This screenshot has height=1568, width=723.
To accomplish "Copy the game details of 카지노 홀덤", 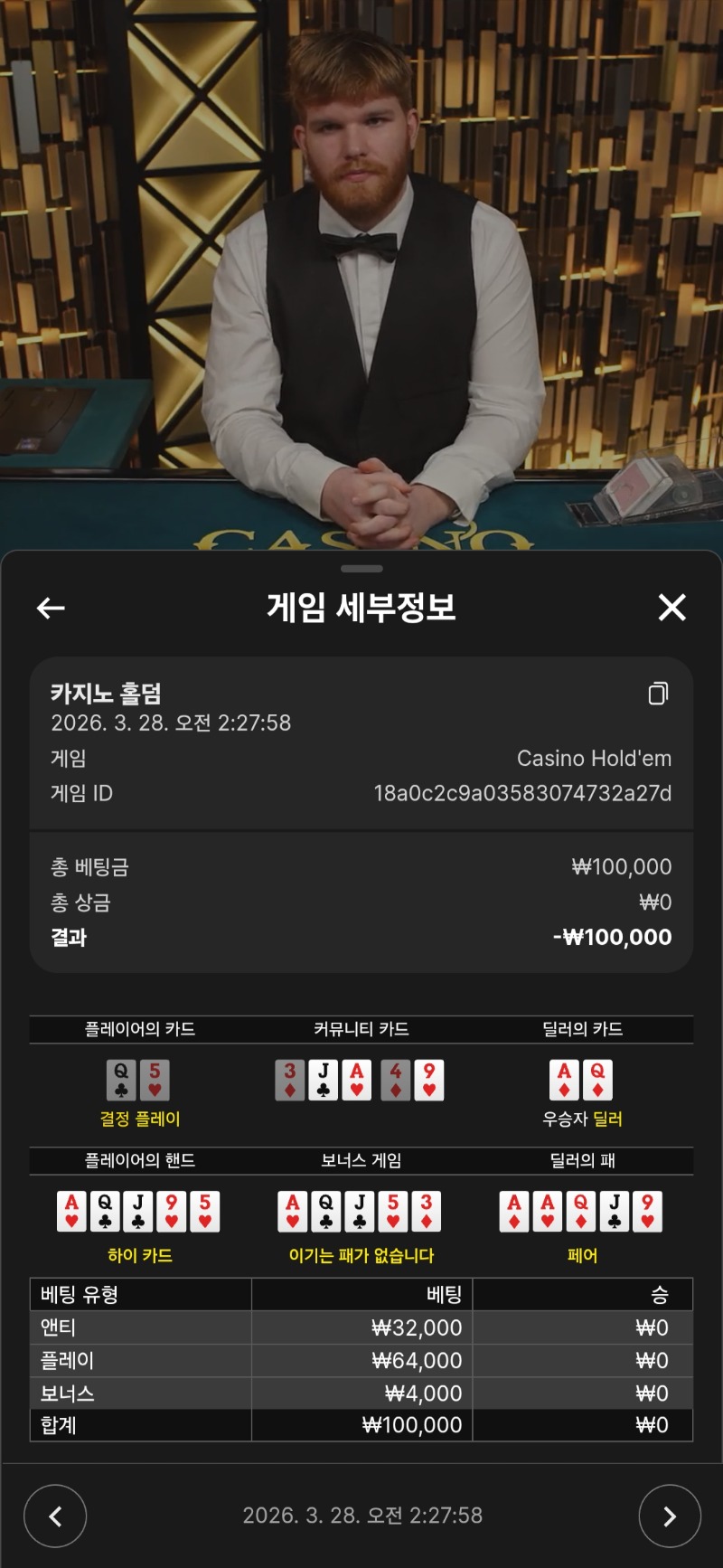I will click(658, 694).
